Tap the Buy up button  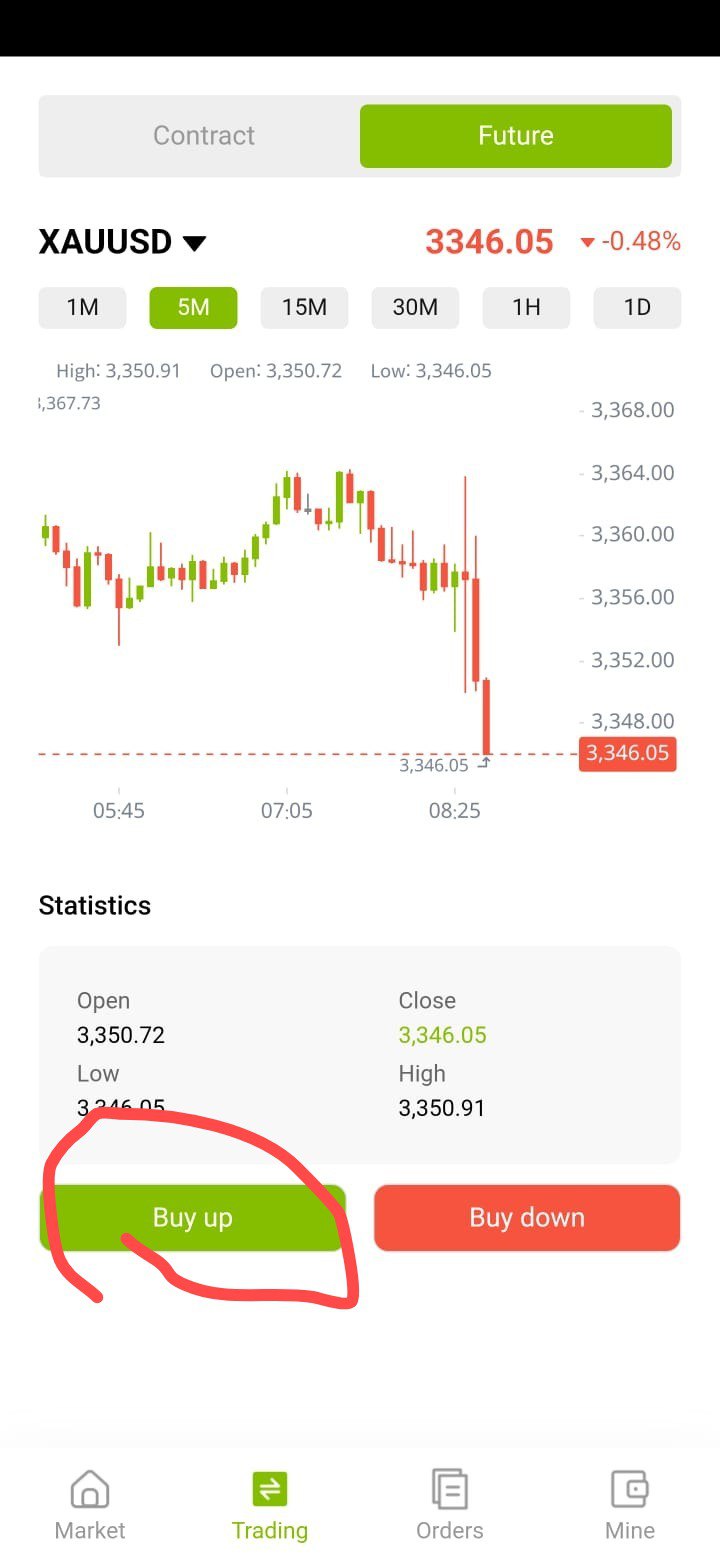point(193,1218)
